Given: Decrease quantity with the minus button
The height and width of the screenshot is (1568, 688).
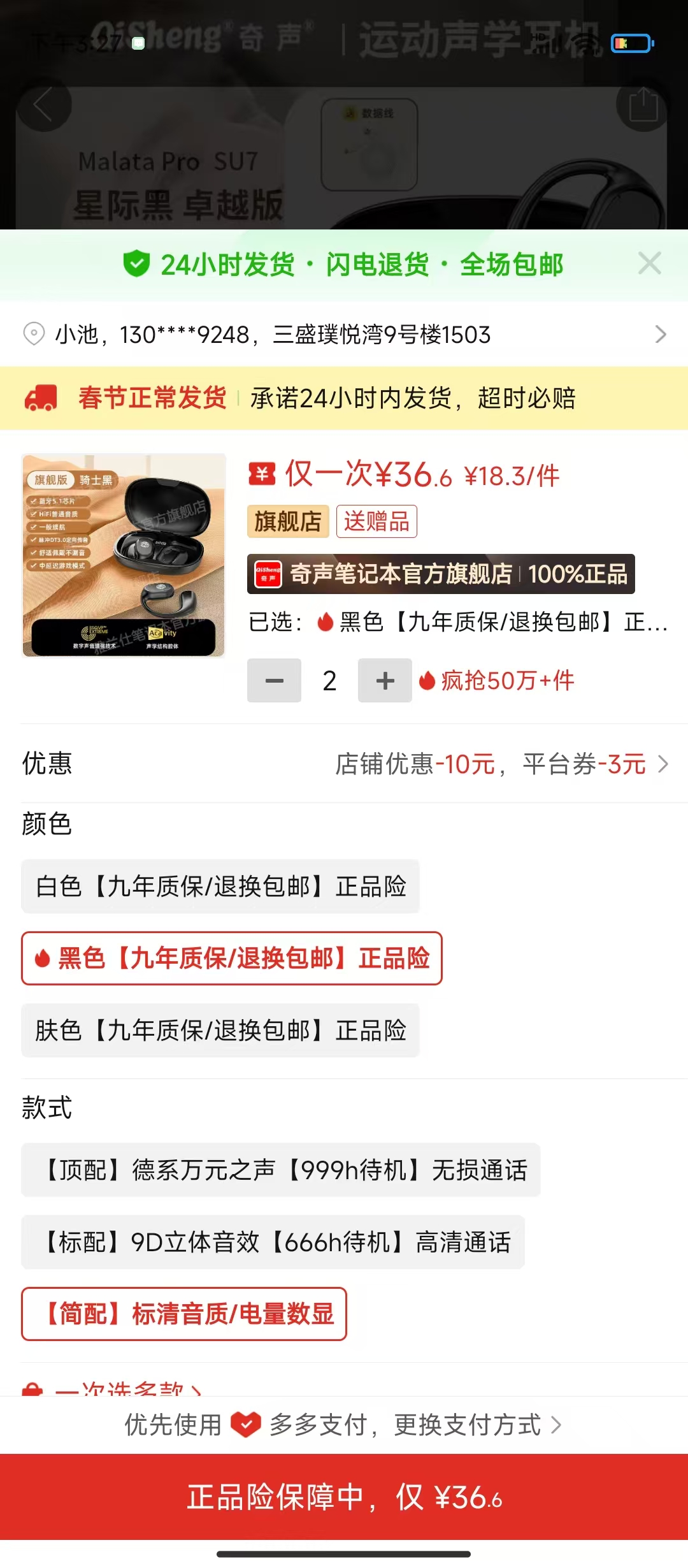Looking at the screenshot, I should point(274,681).
